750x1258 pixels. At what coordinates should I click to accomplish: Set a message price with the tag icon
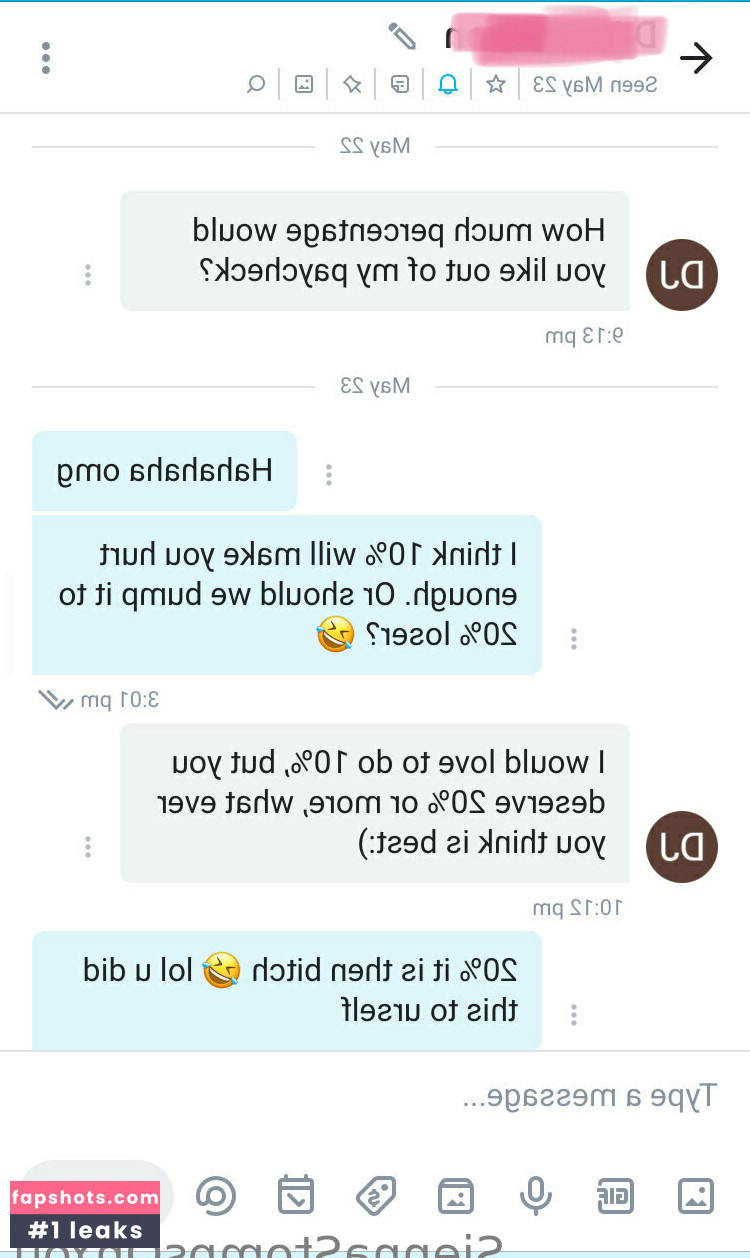[376, 1195]
